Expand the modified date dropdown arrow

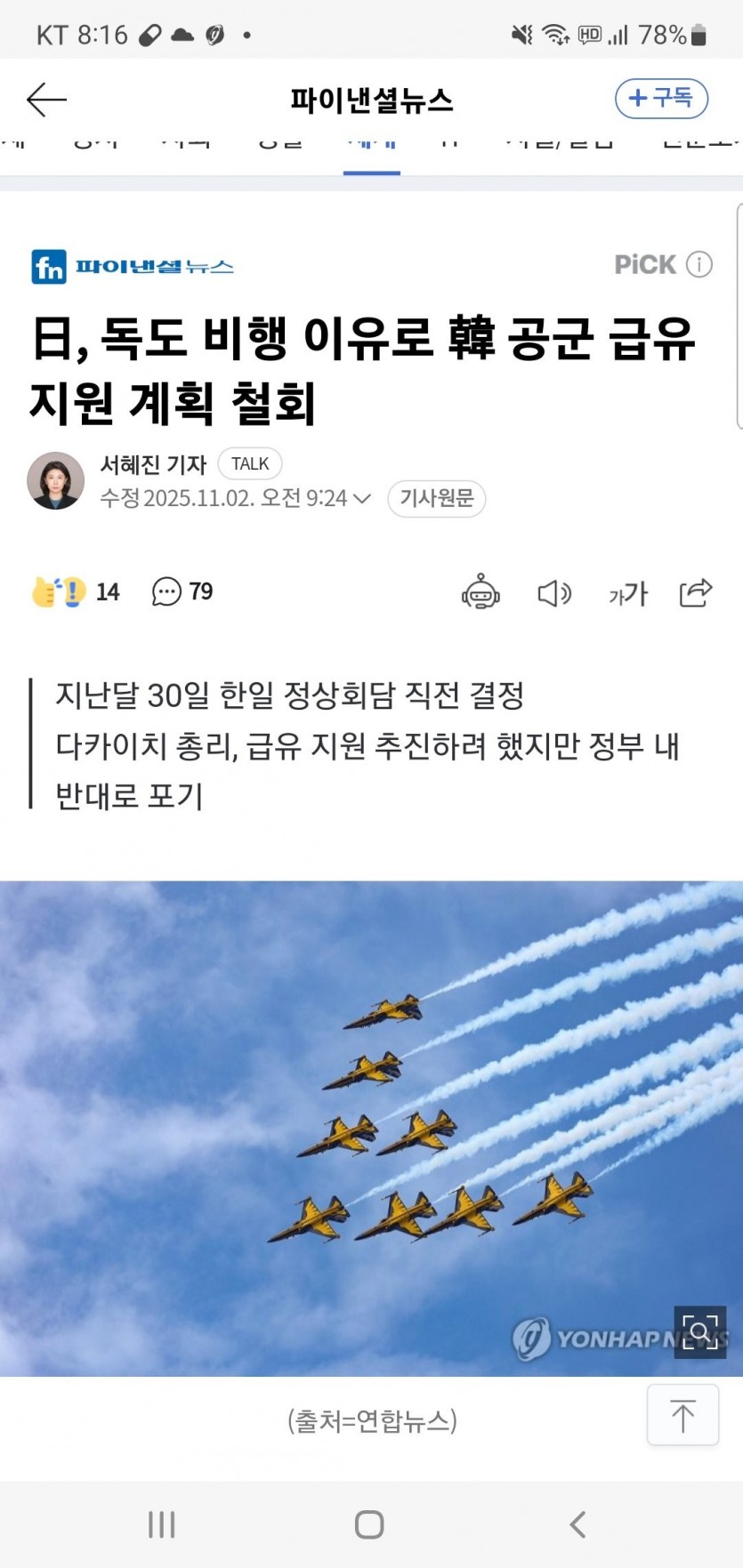click(362, 499)
